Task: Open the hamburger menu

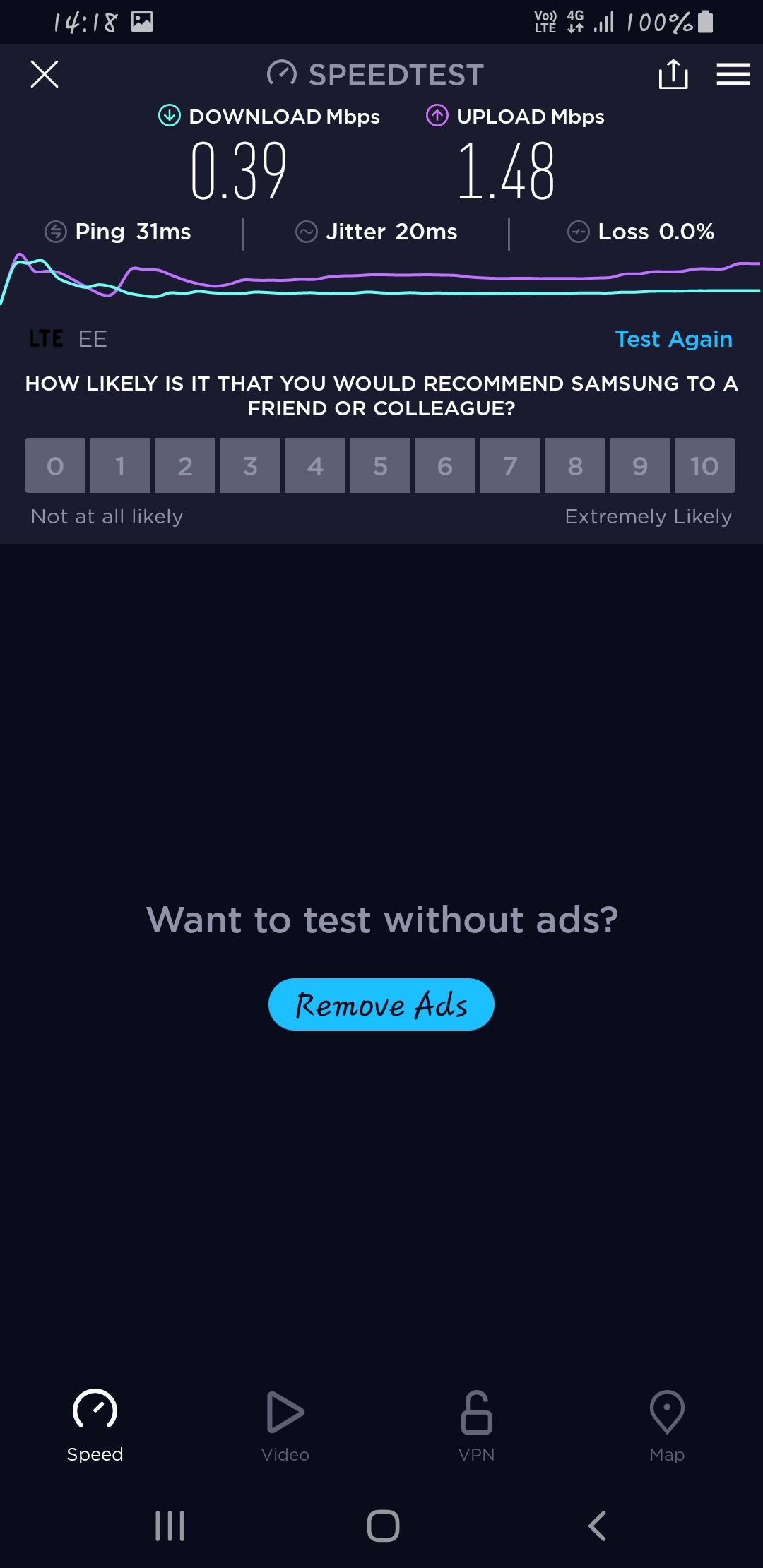Action: [733, 74]
